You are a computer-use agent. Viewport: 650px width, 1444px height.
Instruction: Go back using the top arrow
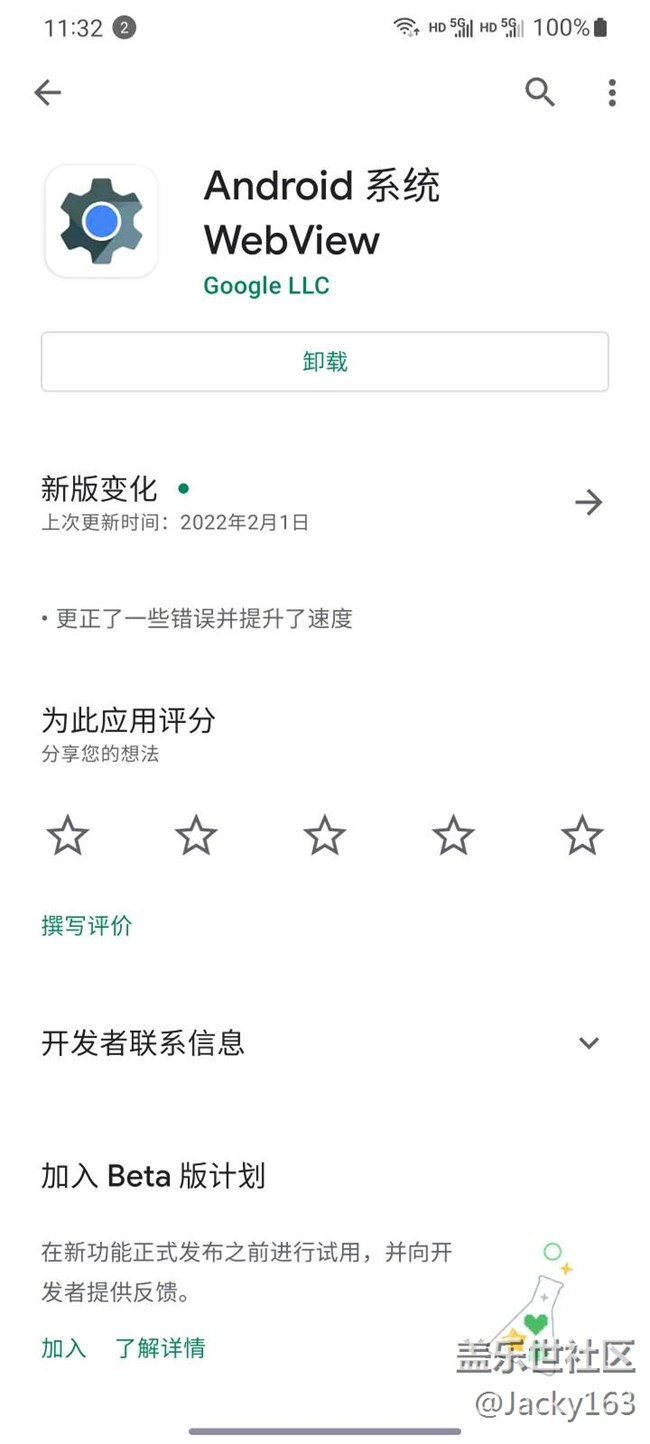pyautogui.click(x=47, y=93)
